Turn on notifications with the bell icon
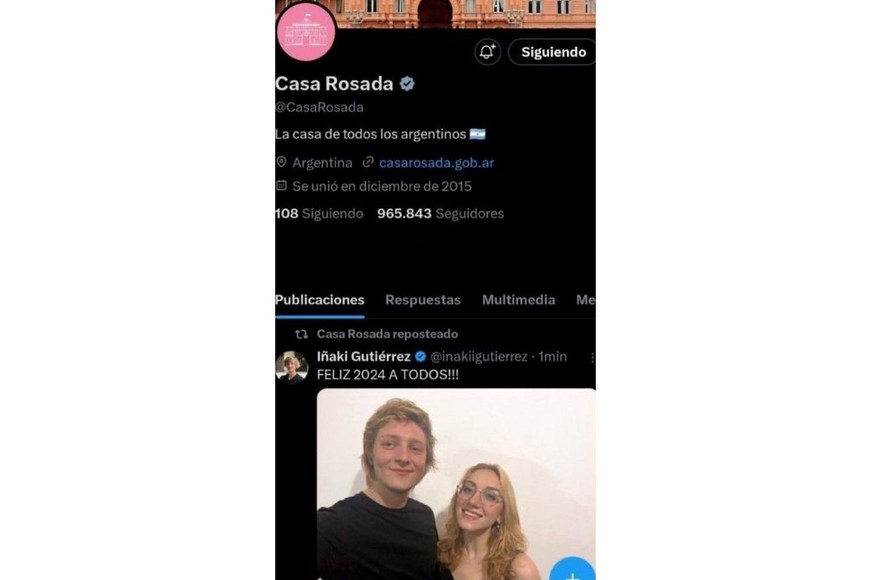The image size is (870, 580). (x=488, y=52)
